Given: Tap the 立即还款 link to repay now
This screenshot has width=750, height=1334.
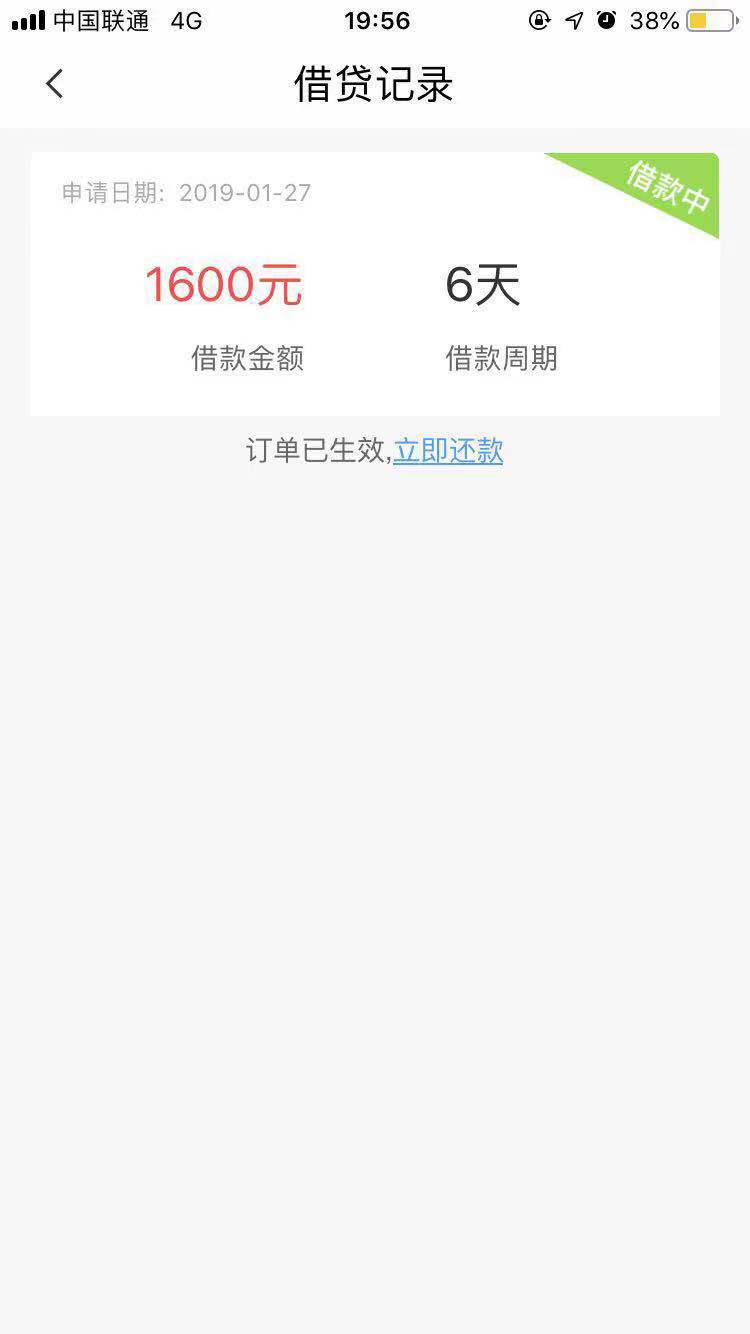Looking at the screenshot, I should click(x=448, y=451).
